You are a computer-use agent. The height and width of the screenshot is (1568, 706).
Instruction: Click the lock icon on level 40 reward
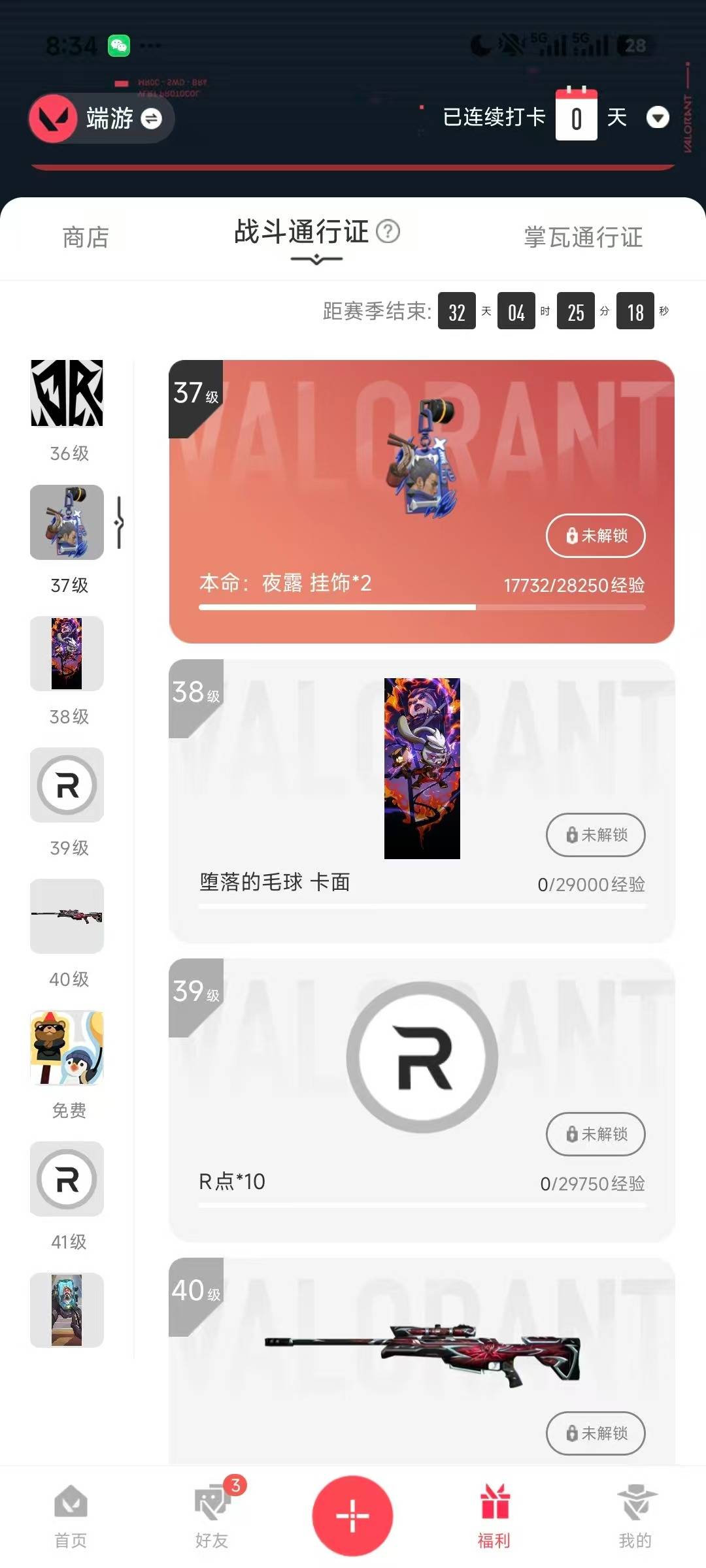tap(571, 1433)
